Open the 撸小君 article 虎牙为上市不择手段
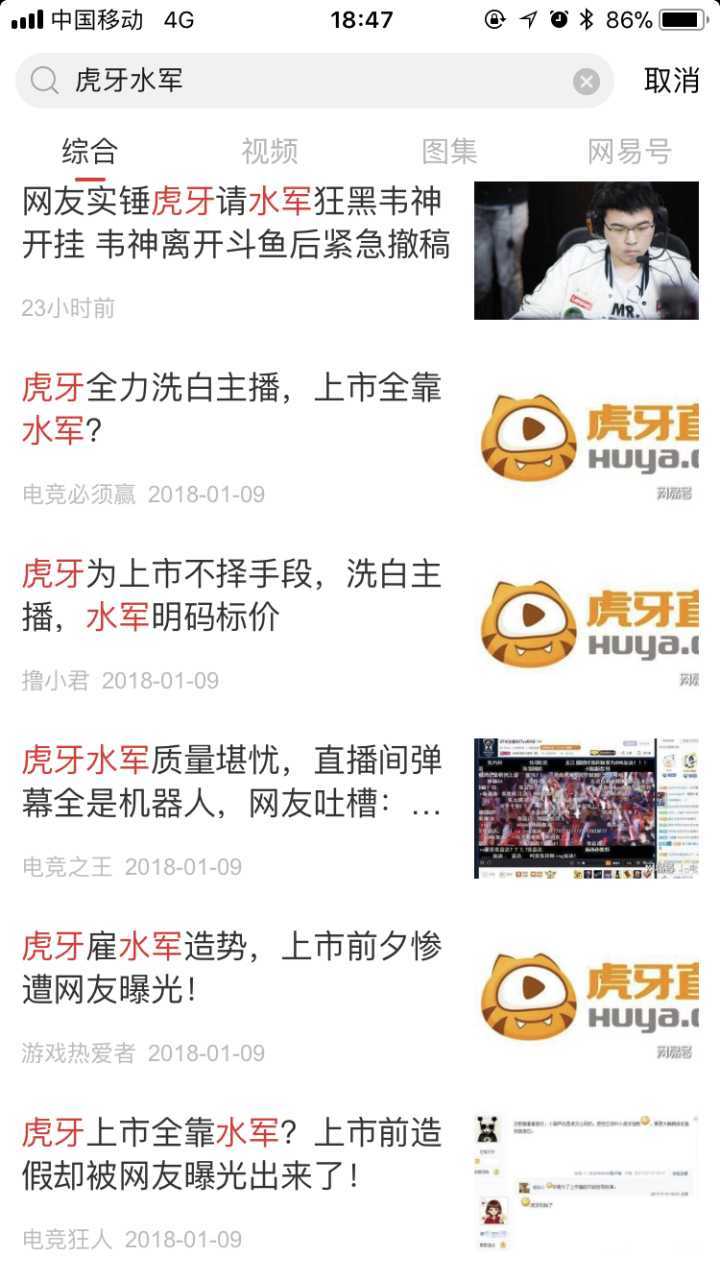 360,623
